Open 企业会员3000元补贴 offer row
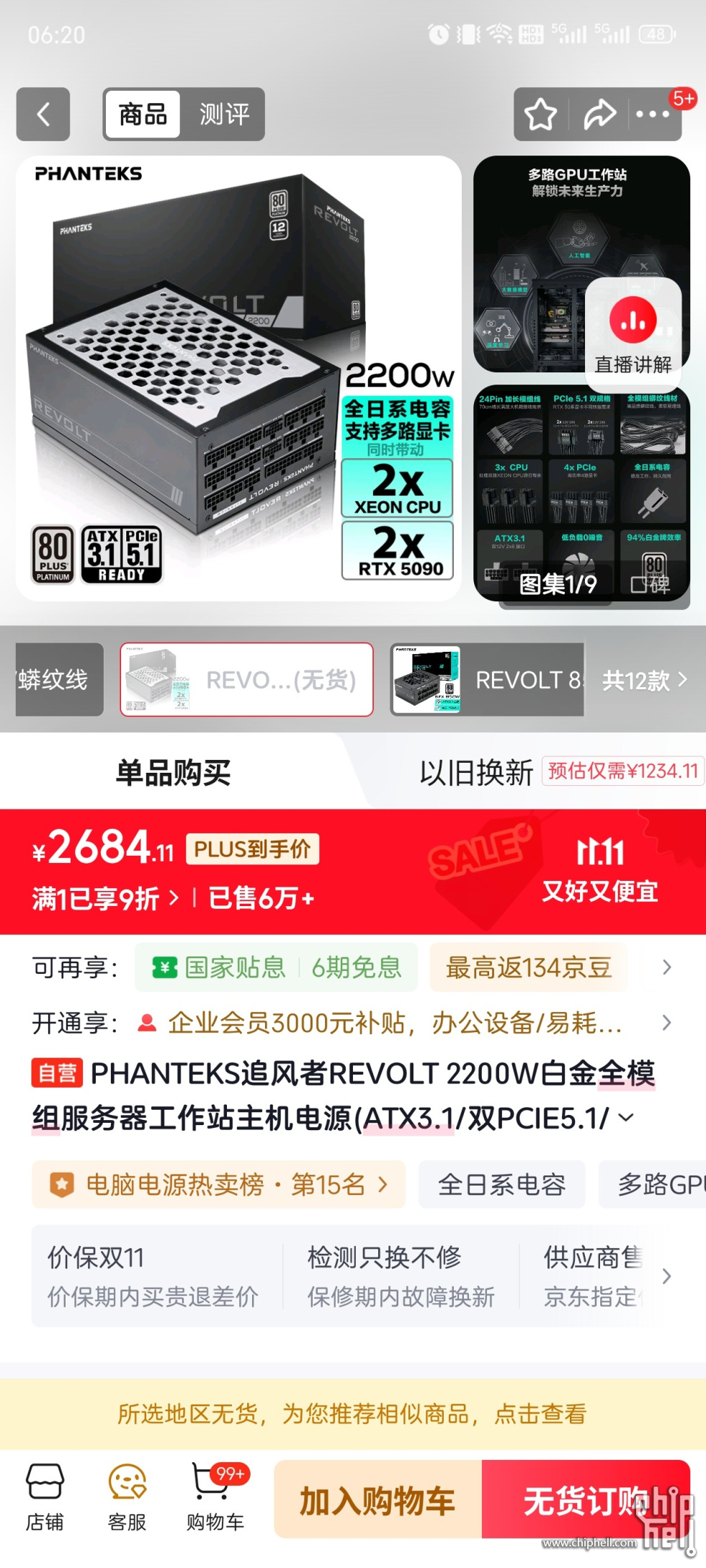This screenshot has height=1568, width=706. (395, 1022)
